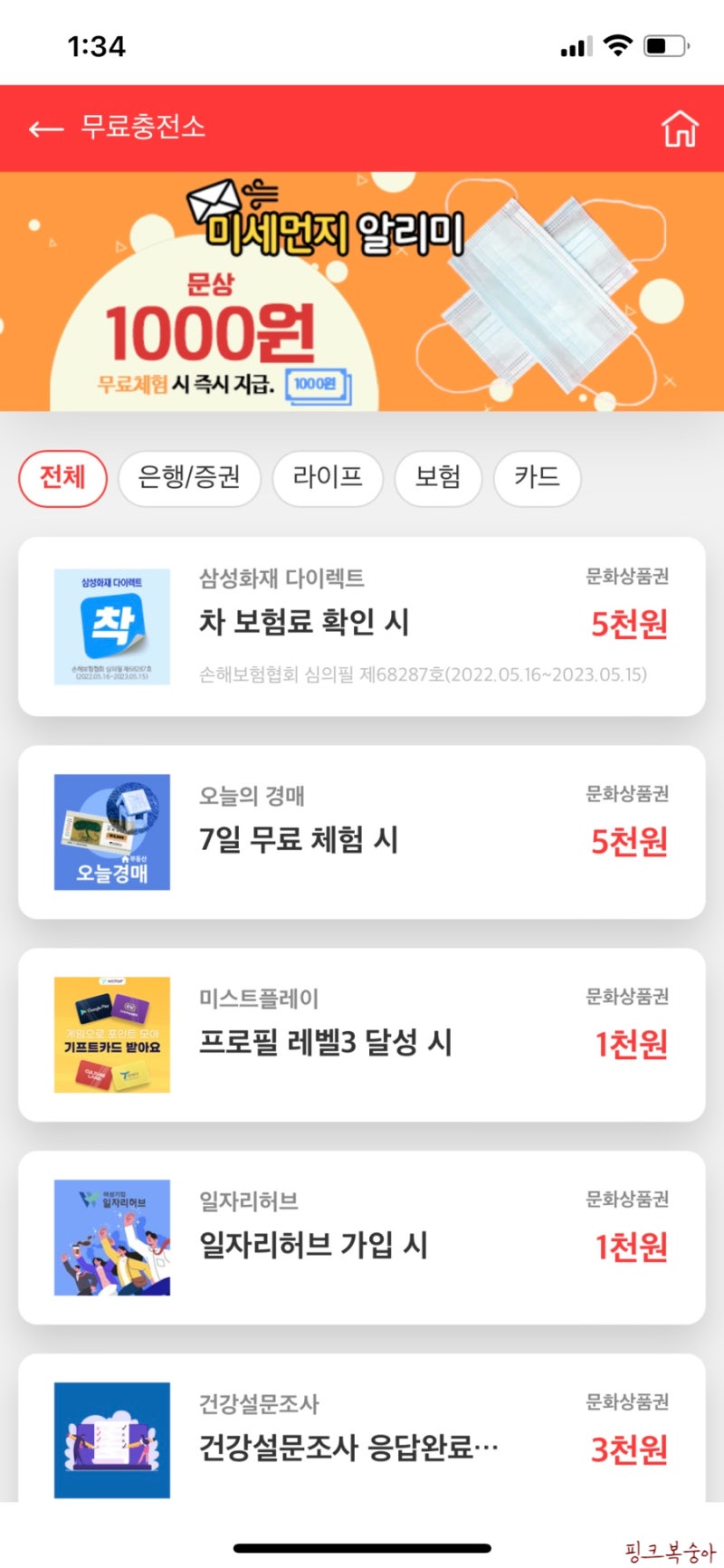The width and height of the screenshot is (724, 1568).
Task: Tap the home icon in the header
Action: pyautogui.click(x=681, y=129)
